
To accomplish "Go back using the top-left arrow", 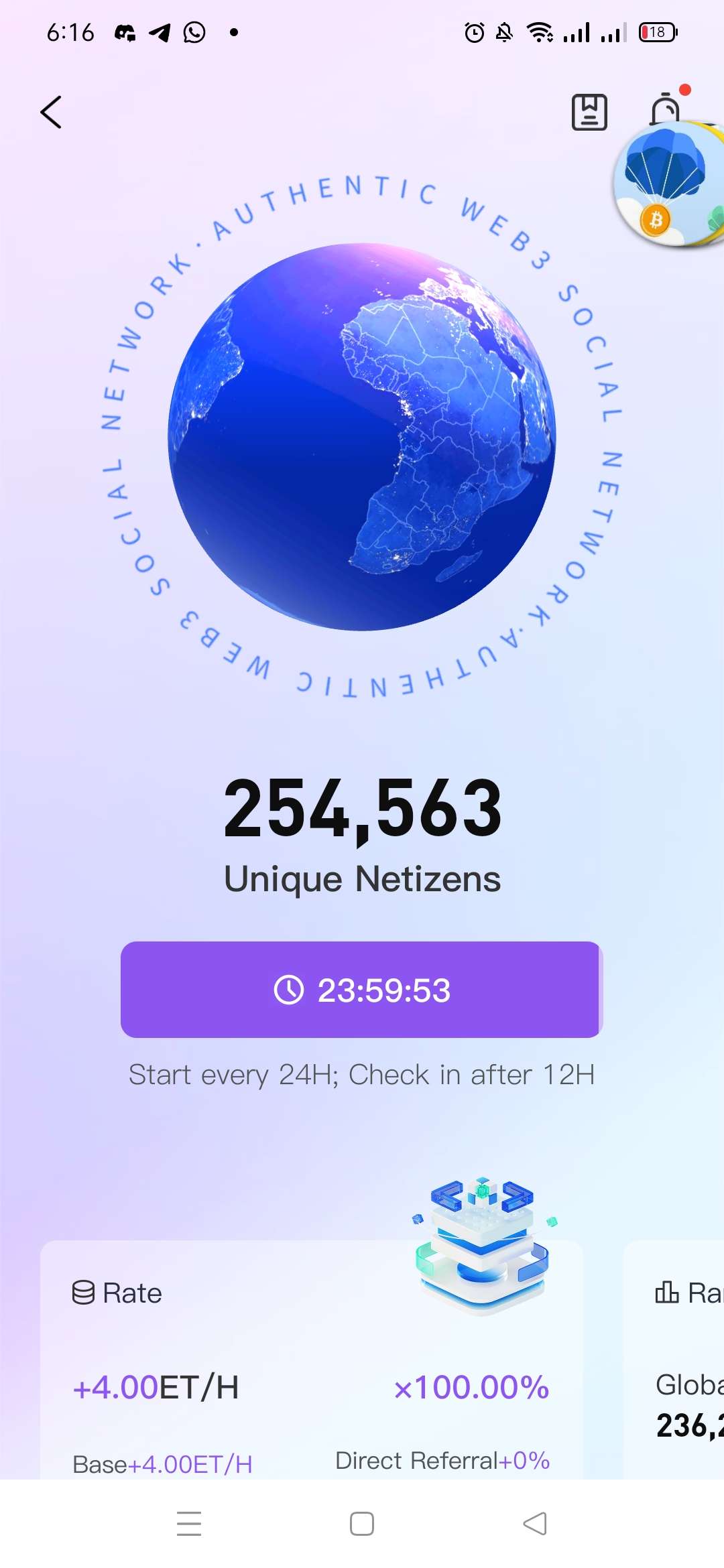I will click(51, 111).
